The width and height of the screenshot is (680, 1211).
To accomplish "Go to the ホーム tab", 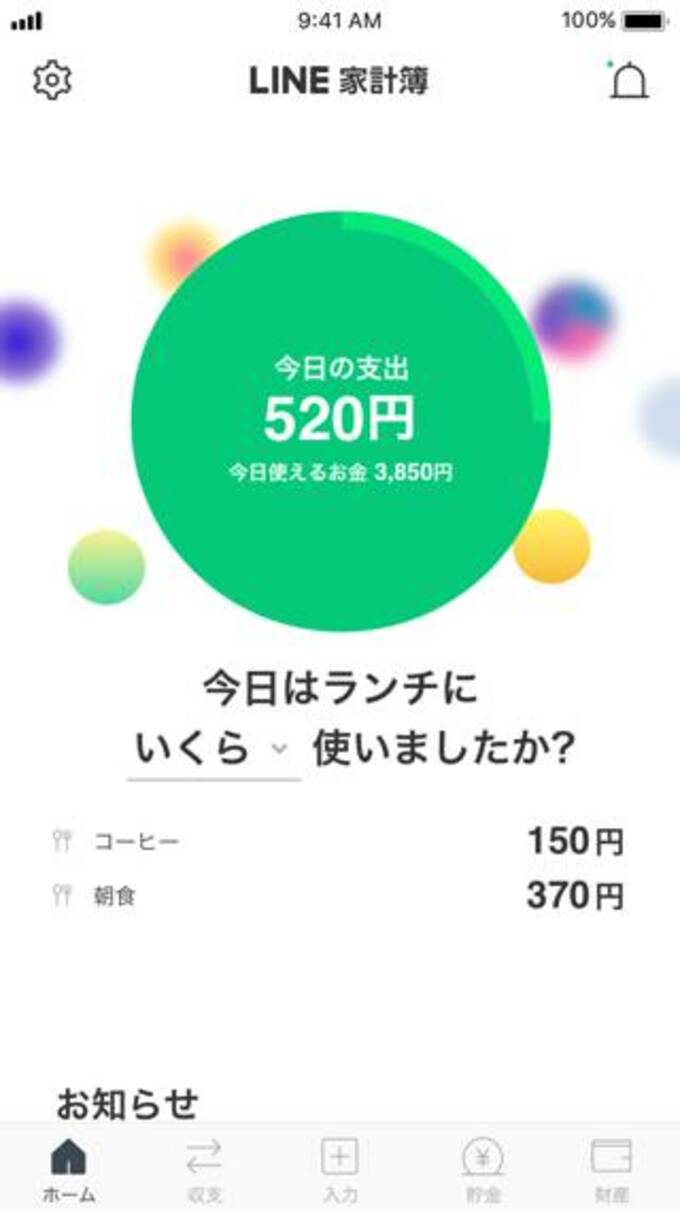I will click(68, 1169).
